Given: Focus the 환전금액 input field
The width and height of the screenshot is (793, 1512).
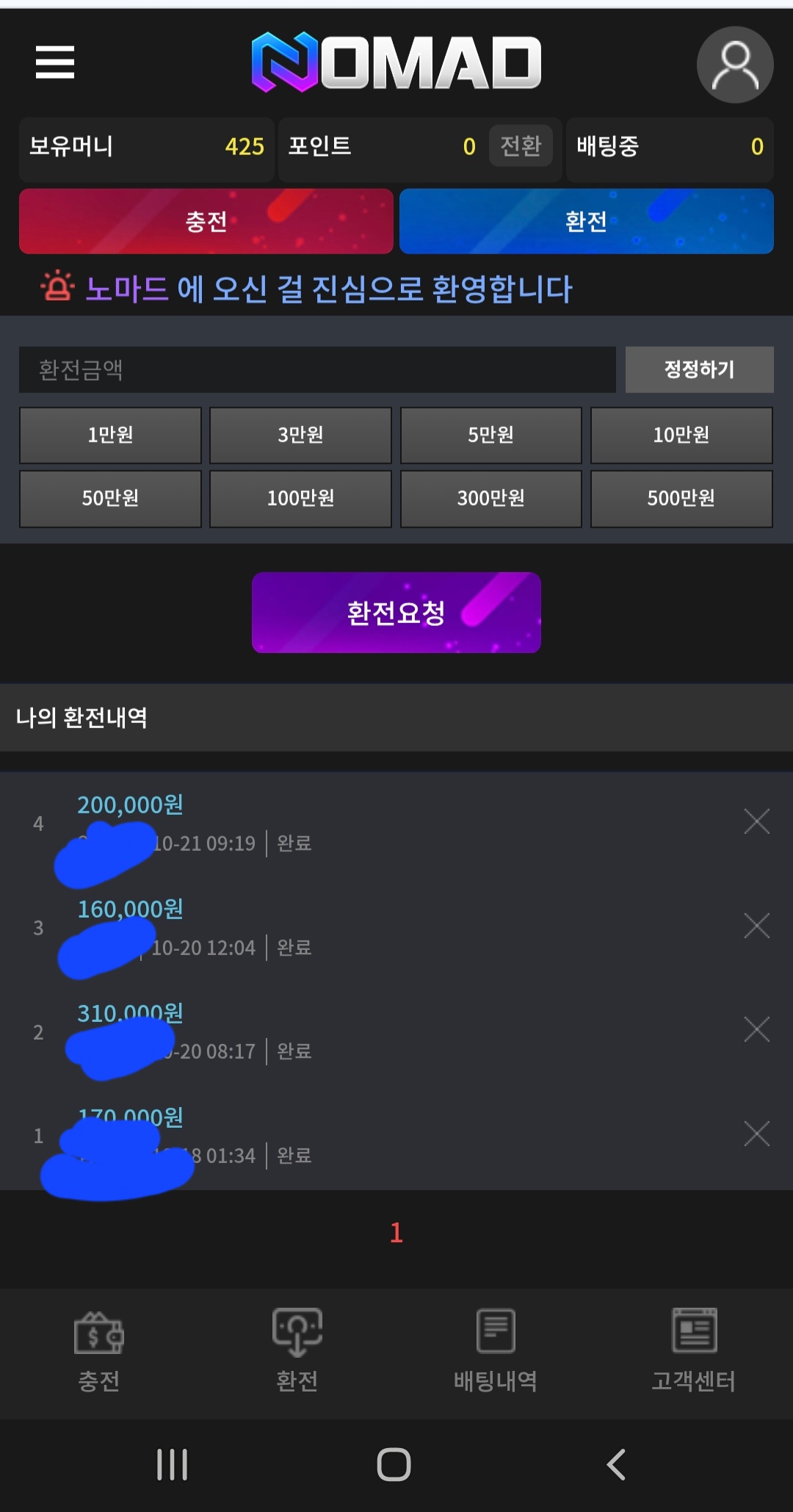Looking at the screenshot, I should (317, 370).
